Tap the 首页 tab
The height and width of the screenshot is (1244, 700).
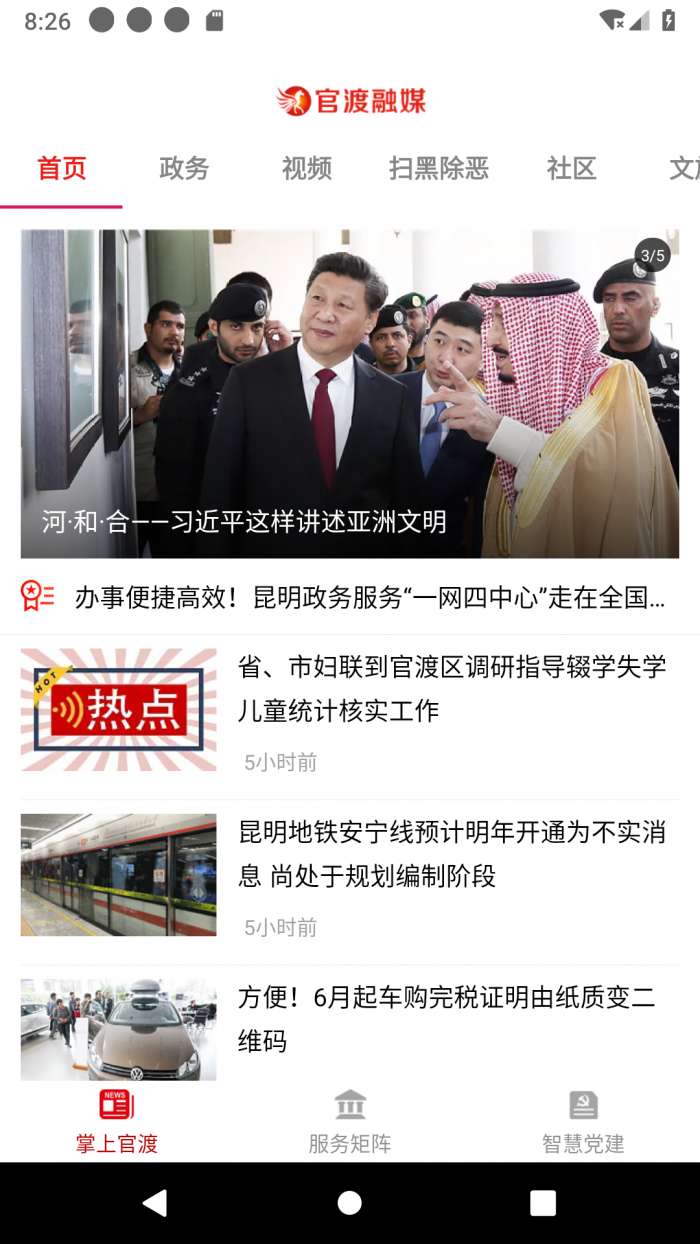(x=62, y=168)
